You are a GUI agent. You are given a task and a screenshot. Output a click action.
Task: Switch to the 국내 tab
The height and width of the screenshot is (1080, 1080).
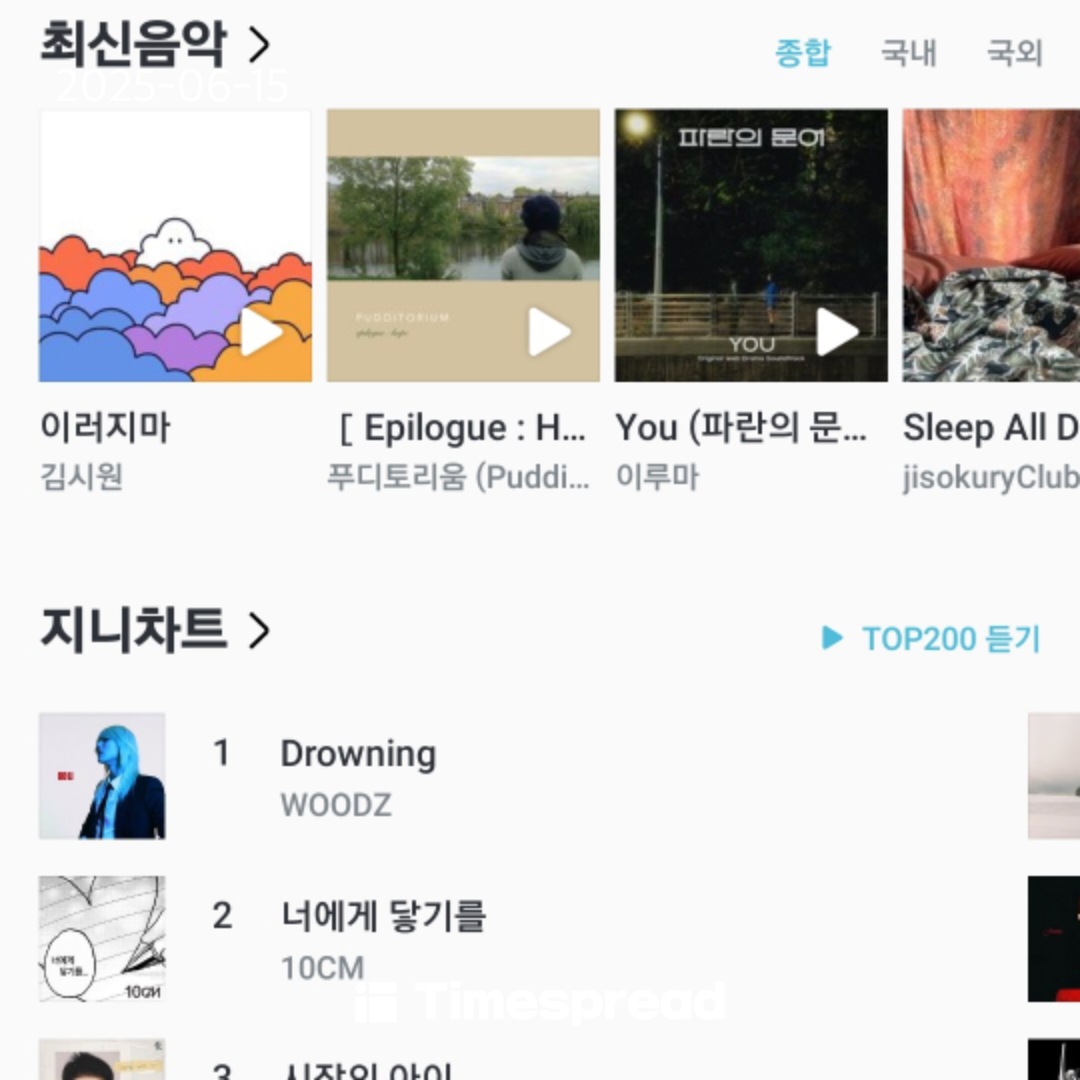[x=908, y=52]
